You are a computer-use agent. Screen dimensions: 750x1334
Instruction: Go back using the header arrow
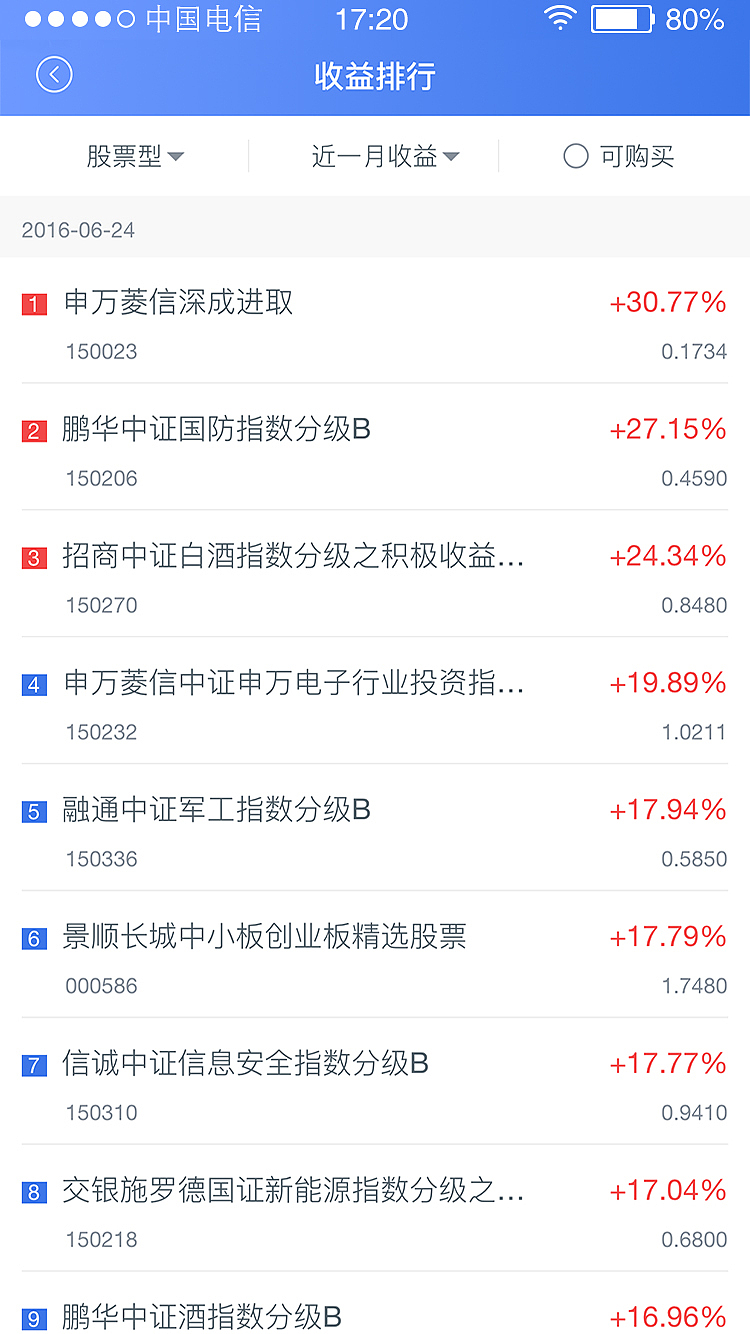(x=54, y=75)
